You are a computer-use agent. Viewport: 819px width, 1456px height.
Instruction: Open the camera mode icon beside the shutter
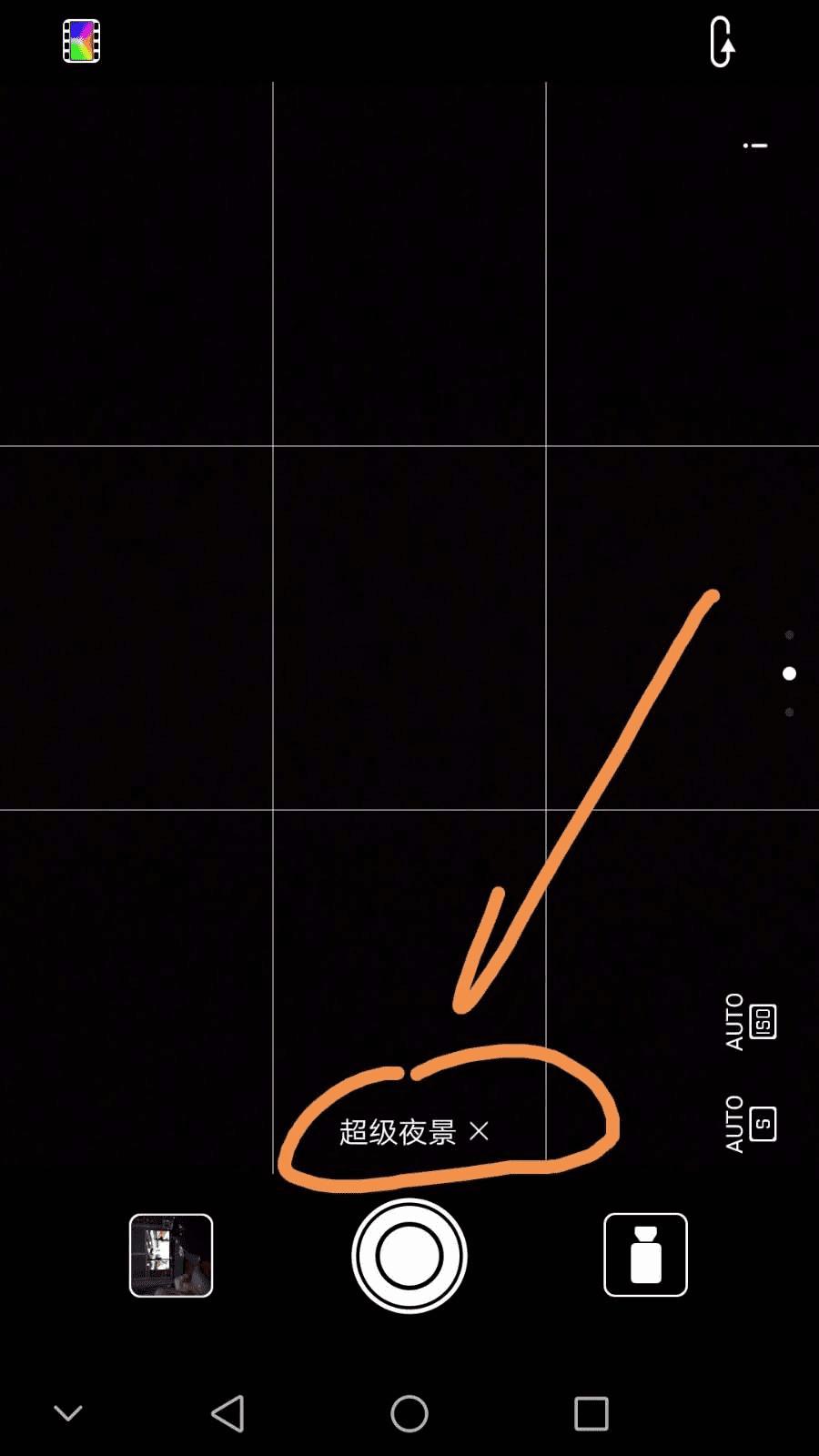pyautogui.click(x=645, y=1255)
